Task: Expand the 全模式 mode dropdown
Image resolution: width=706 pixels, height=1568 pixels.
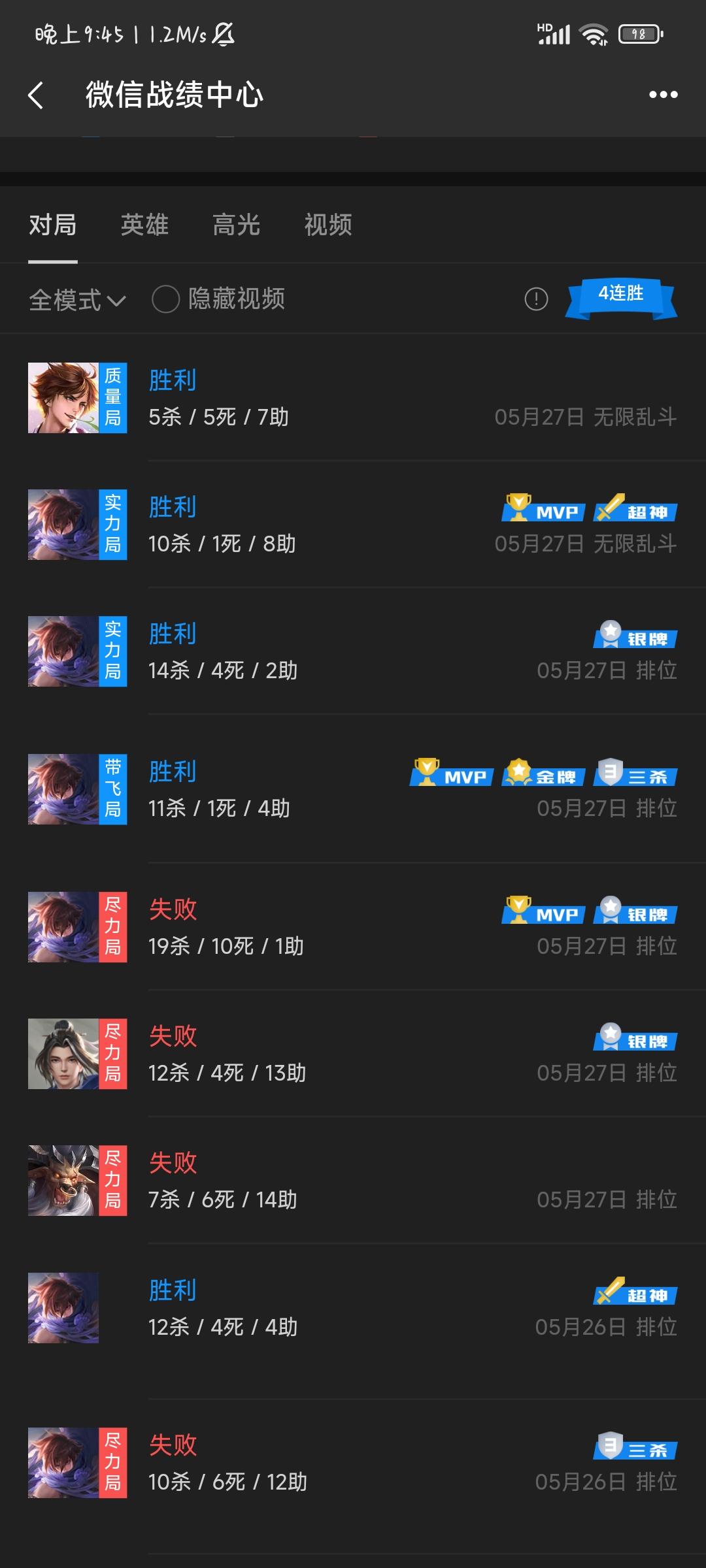Action: coord(76,301)
